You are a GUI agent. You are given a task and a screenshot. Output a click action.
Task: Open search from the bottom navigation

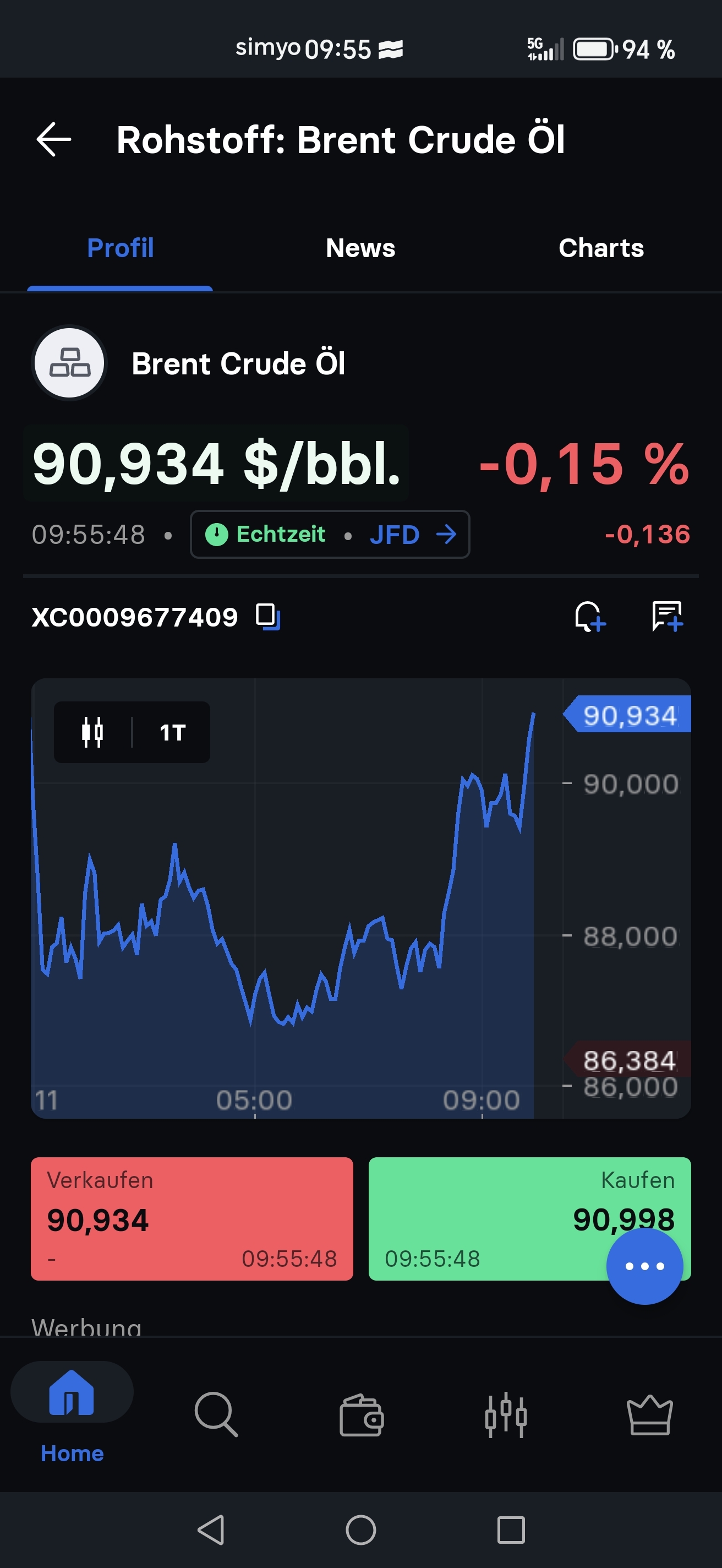tap(216, 1414)
